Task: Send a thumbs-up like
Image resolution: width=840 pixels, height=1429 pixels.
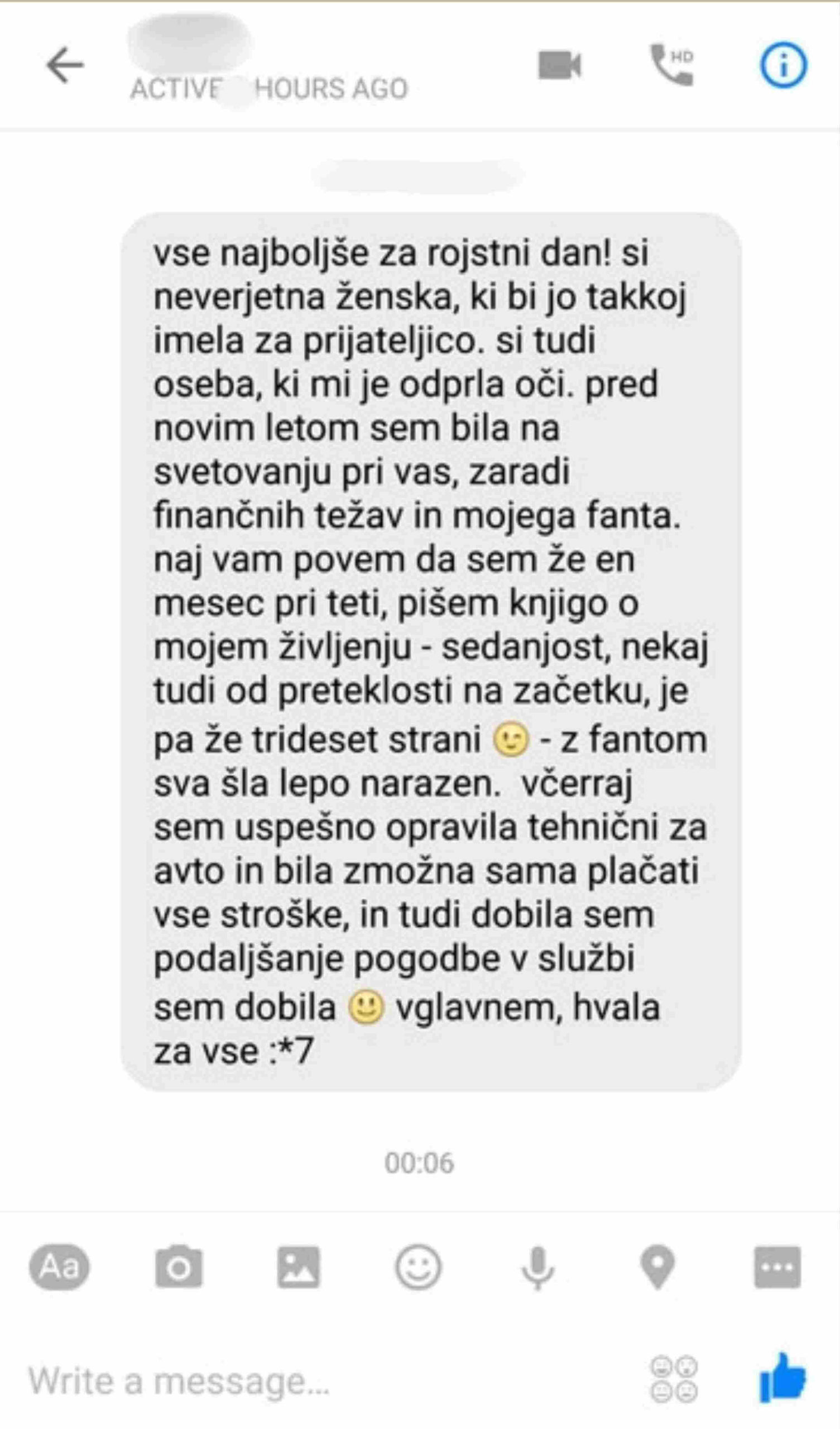Action: 782,1378
